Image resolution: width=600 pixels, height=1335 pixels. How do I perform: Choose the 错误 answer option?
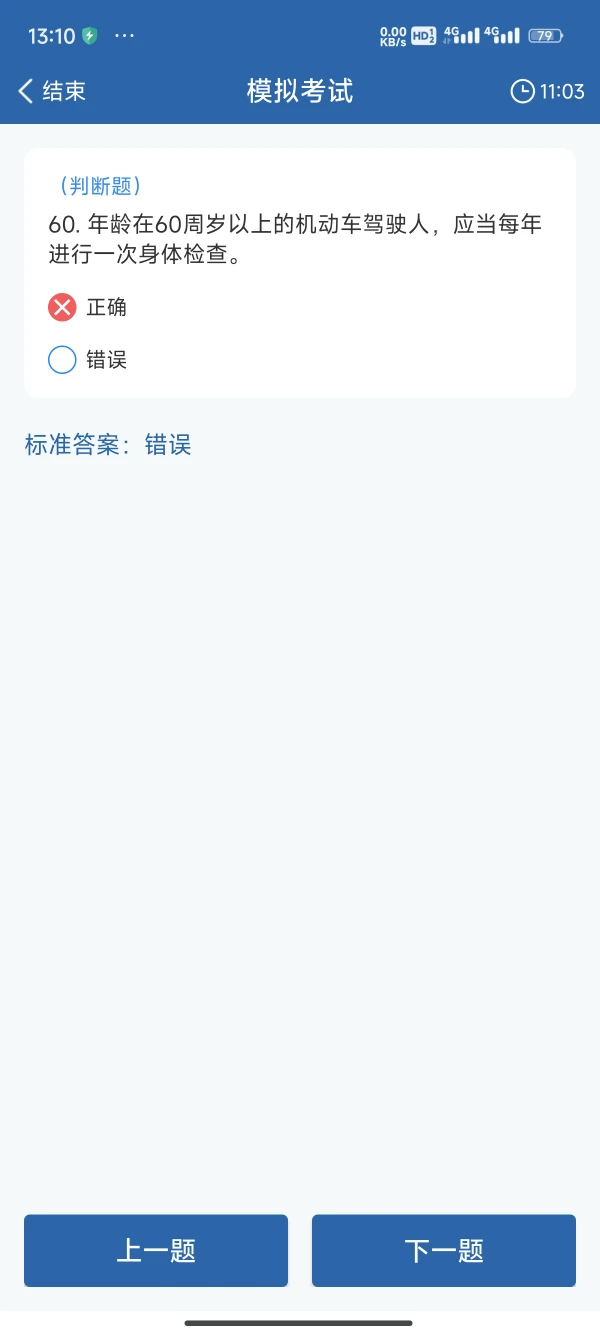(88, 359)
